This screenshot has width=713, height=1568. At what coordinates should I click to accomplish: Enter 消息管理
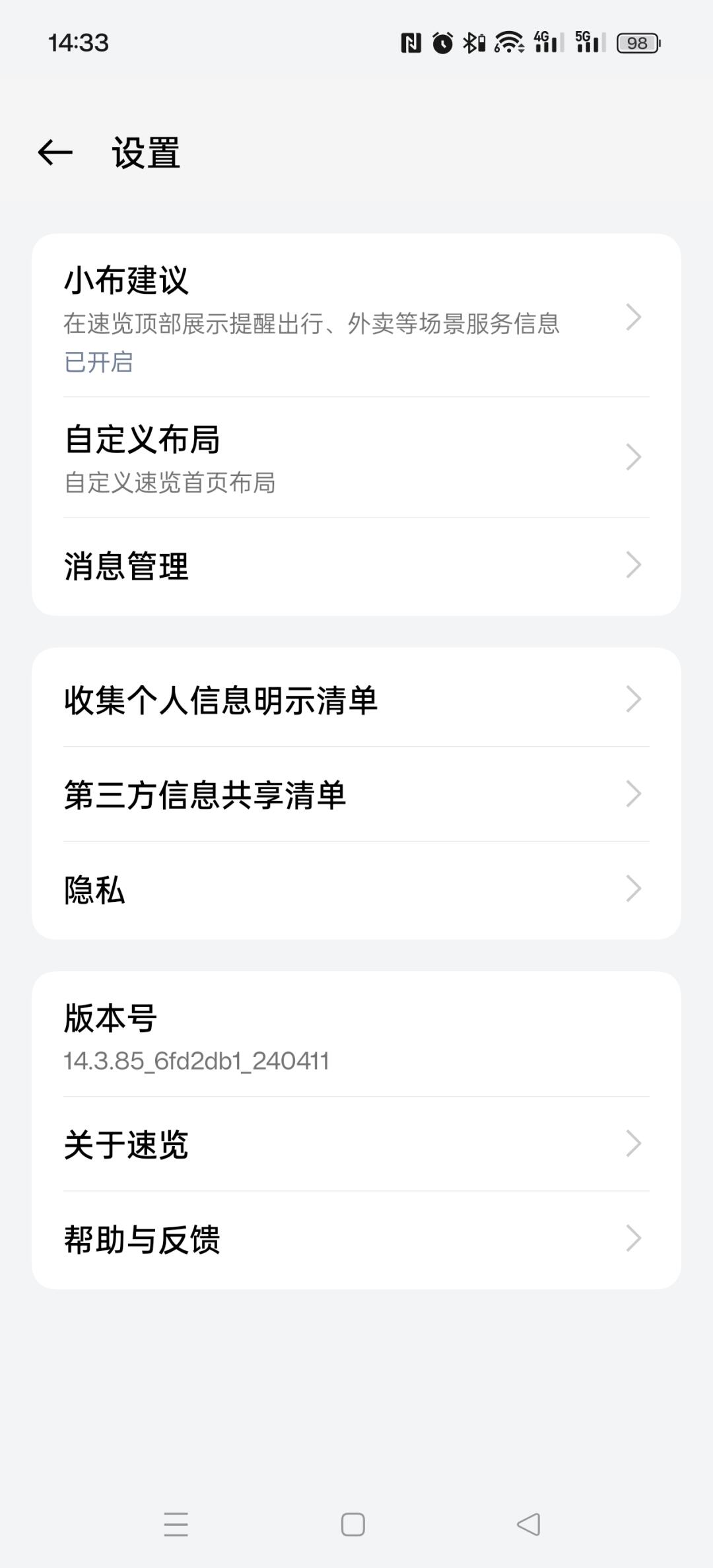tap(356, 566)
